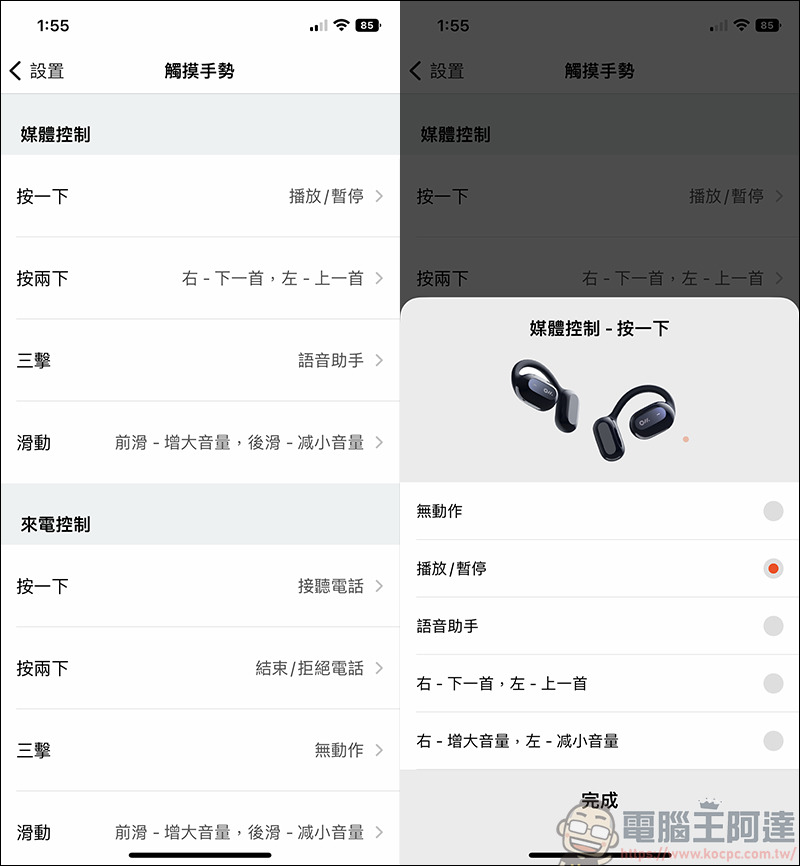Tap 完成 to confirm the selection
The width and height of the screenshot is (800, 866).
coord(599,800)
